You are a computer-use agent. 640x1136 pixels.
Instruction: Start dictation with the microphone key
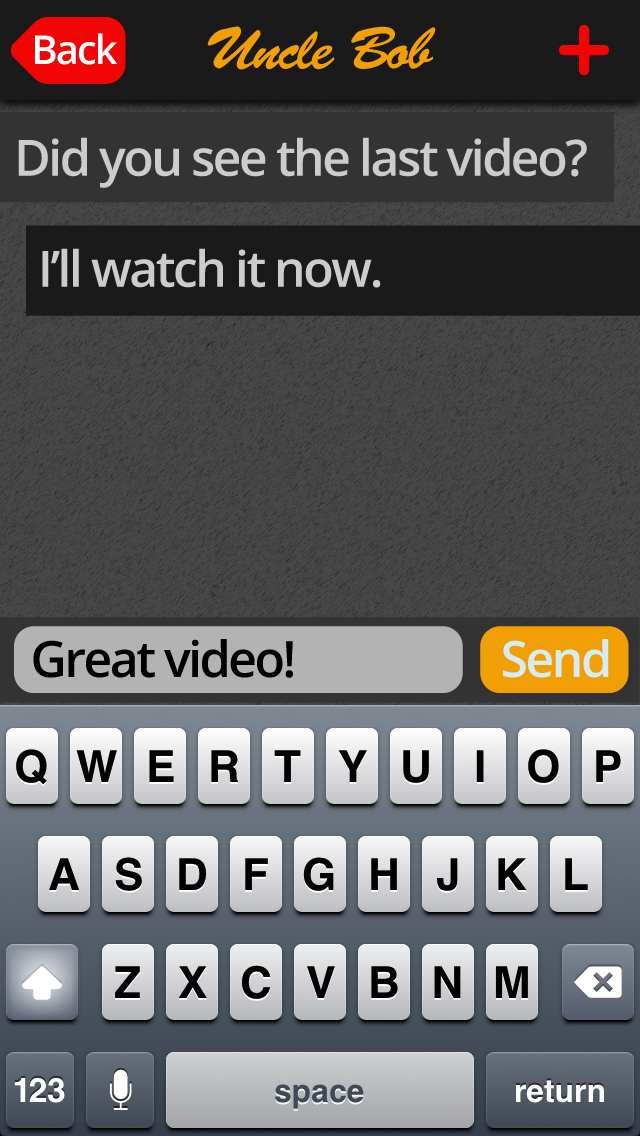coord(120,1090)
